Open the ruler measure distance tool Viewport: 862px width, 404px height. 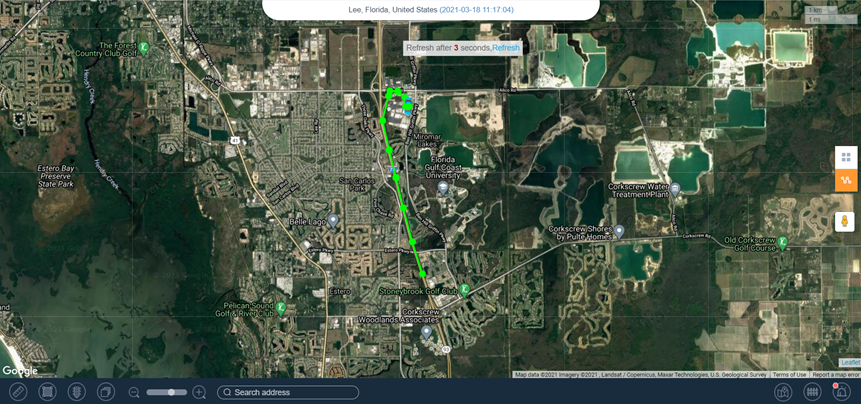(19, 392)
